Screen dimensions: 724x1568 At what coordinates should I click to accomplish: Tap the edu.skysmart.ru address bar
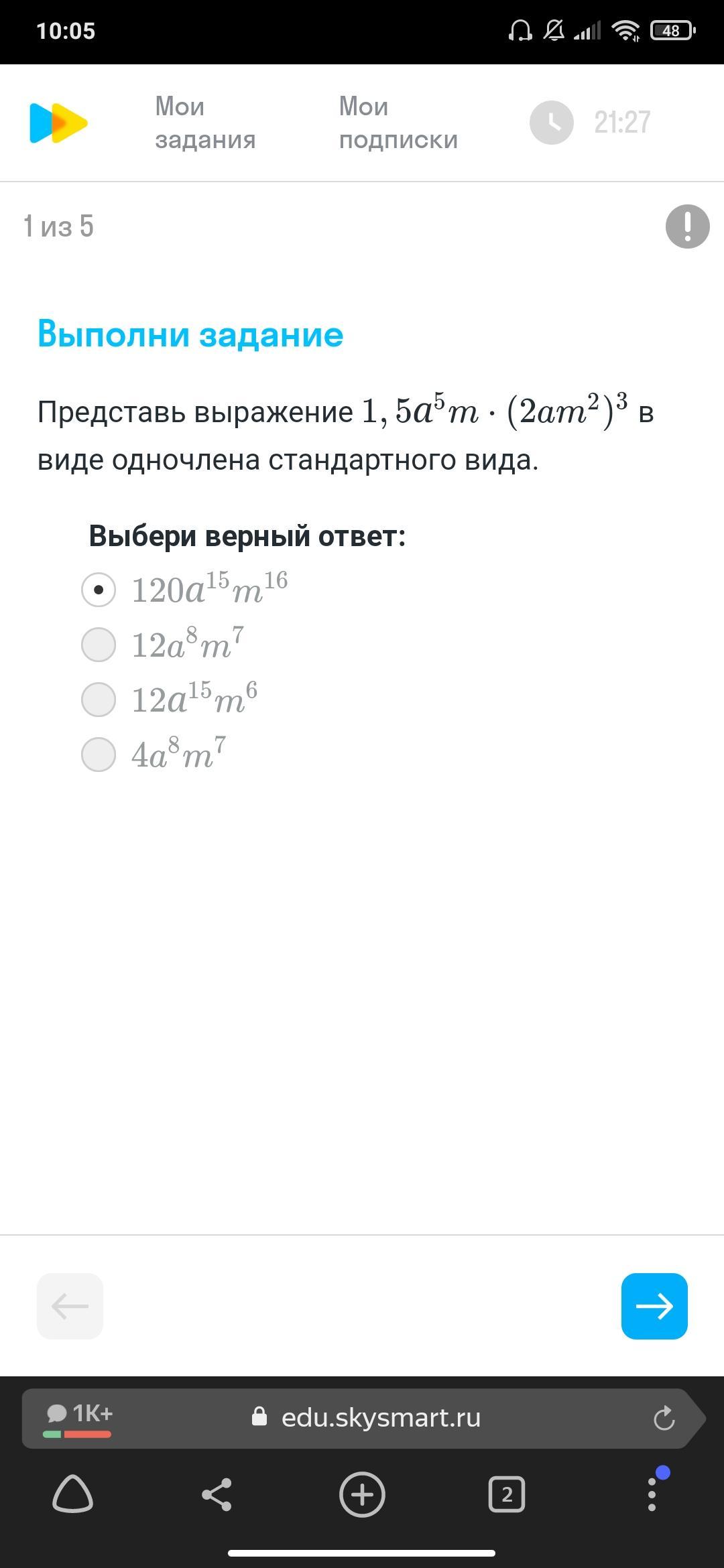380,1417
